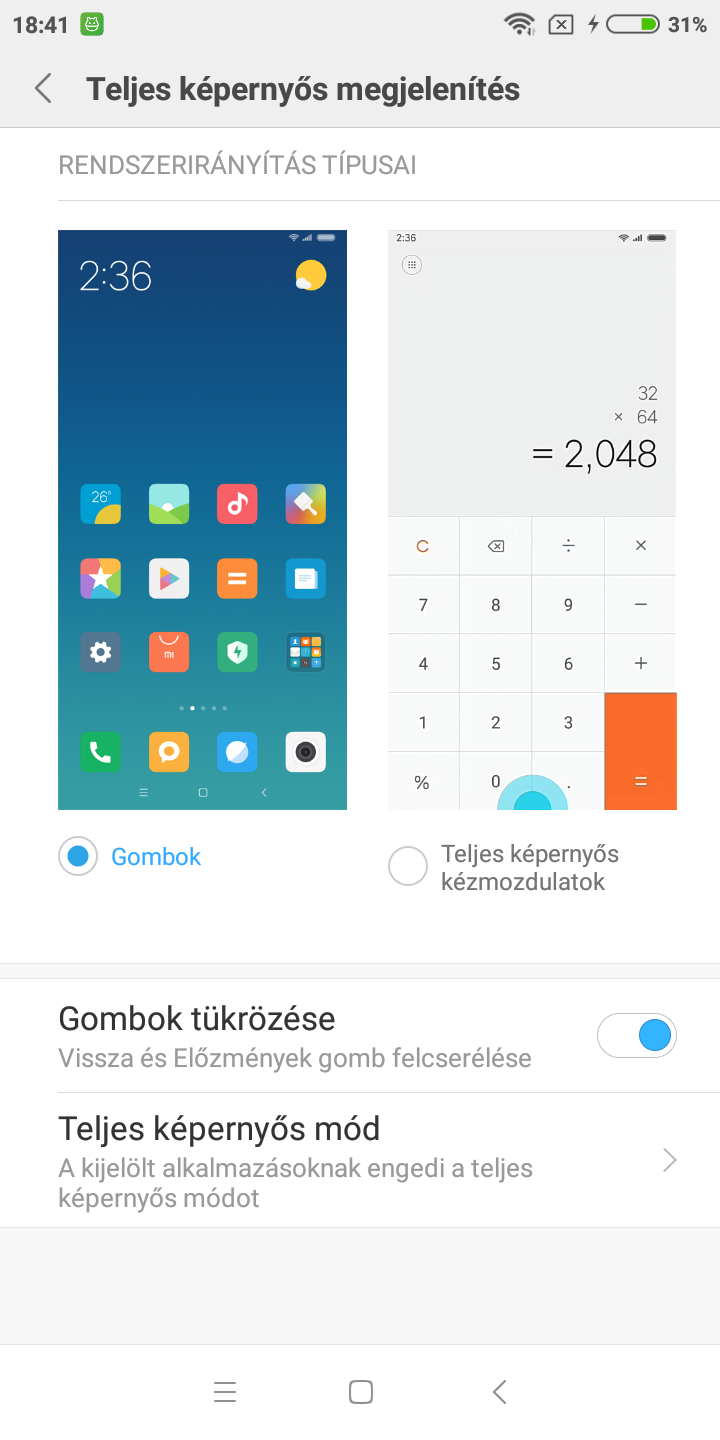
Task: Disable the Gombok tükrözése switch
Action: 637,1036
